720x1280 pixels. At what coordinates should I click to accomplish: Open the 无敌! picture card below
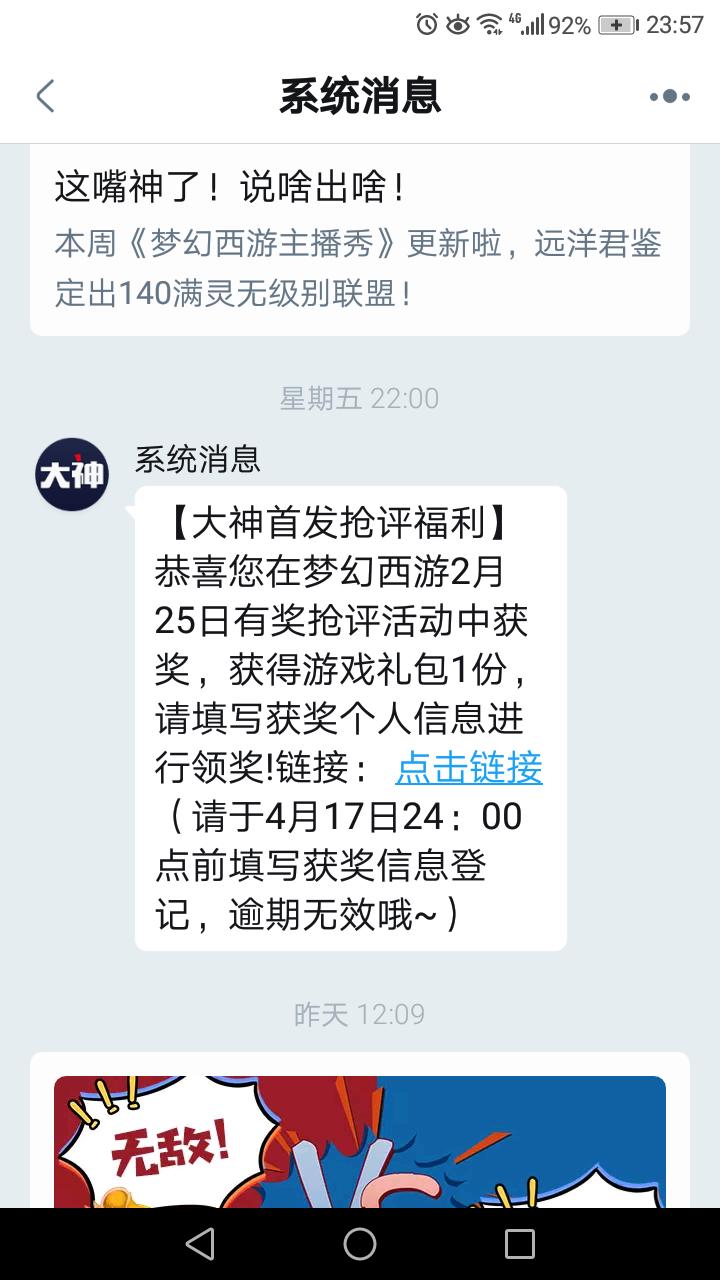[x=359, y=1140]
